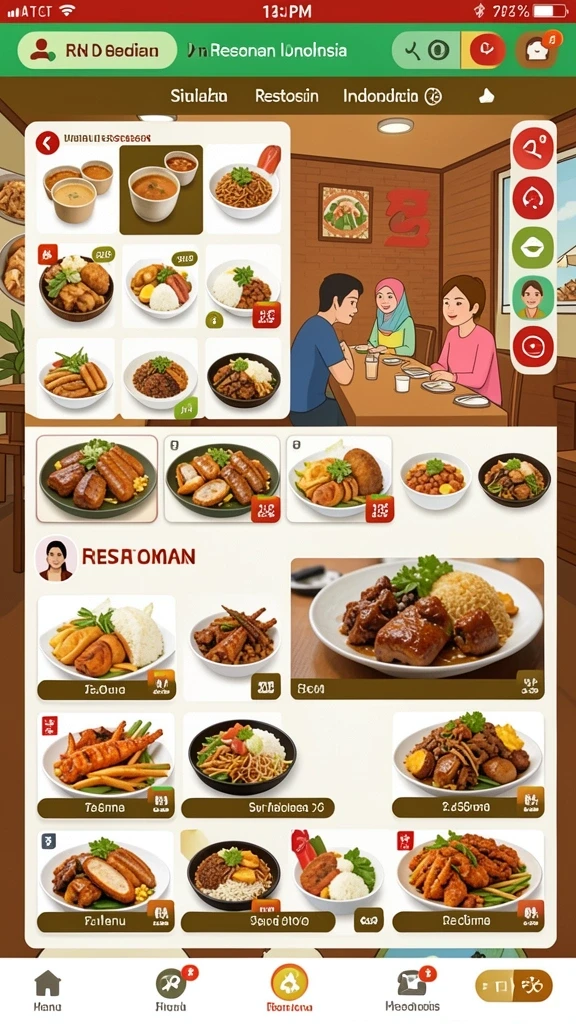576x1024 pixels.
Task: Tap the green bowl side button
Action: pos(533,247)
